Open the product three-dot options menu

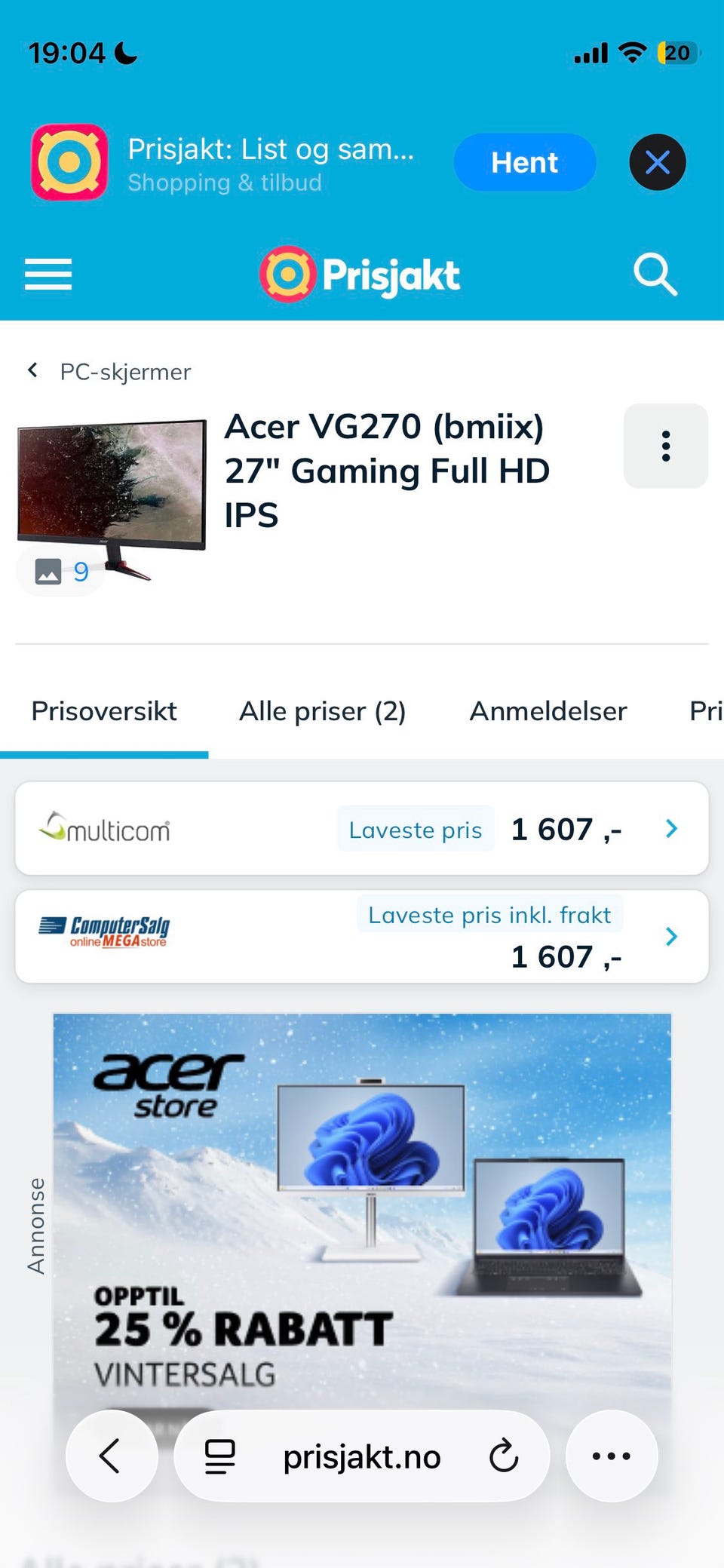click(665, 446)
